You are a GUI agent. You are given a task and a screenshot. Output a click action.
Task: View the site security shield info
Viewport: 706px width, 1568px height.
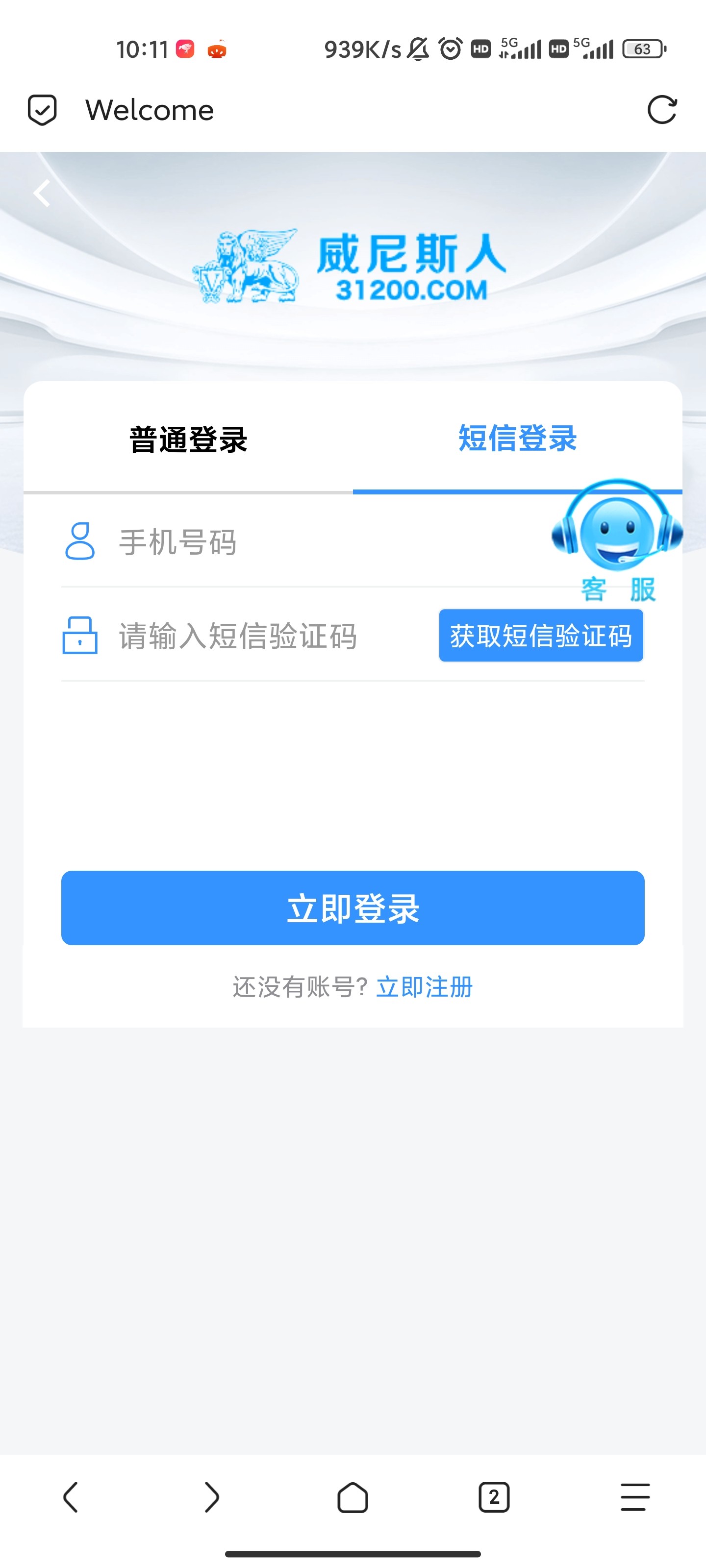42,110
